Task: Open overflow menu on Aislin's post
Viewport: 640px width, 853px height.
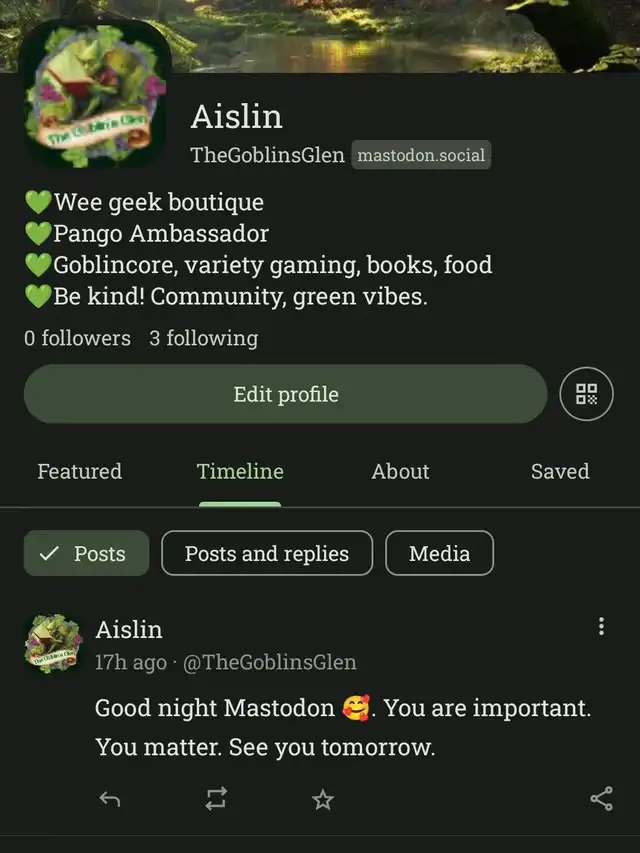Action: click(x=601, y=627)
